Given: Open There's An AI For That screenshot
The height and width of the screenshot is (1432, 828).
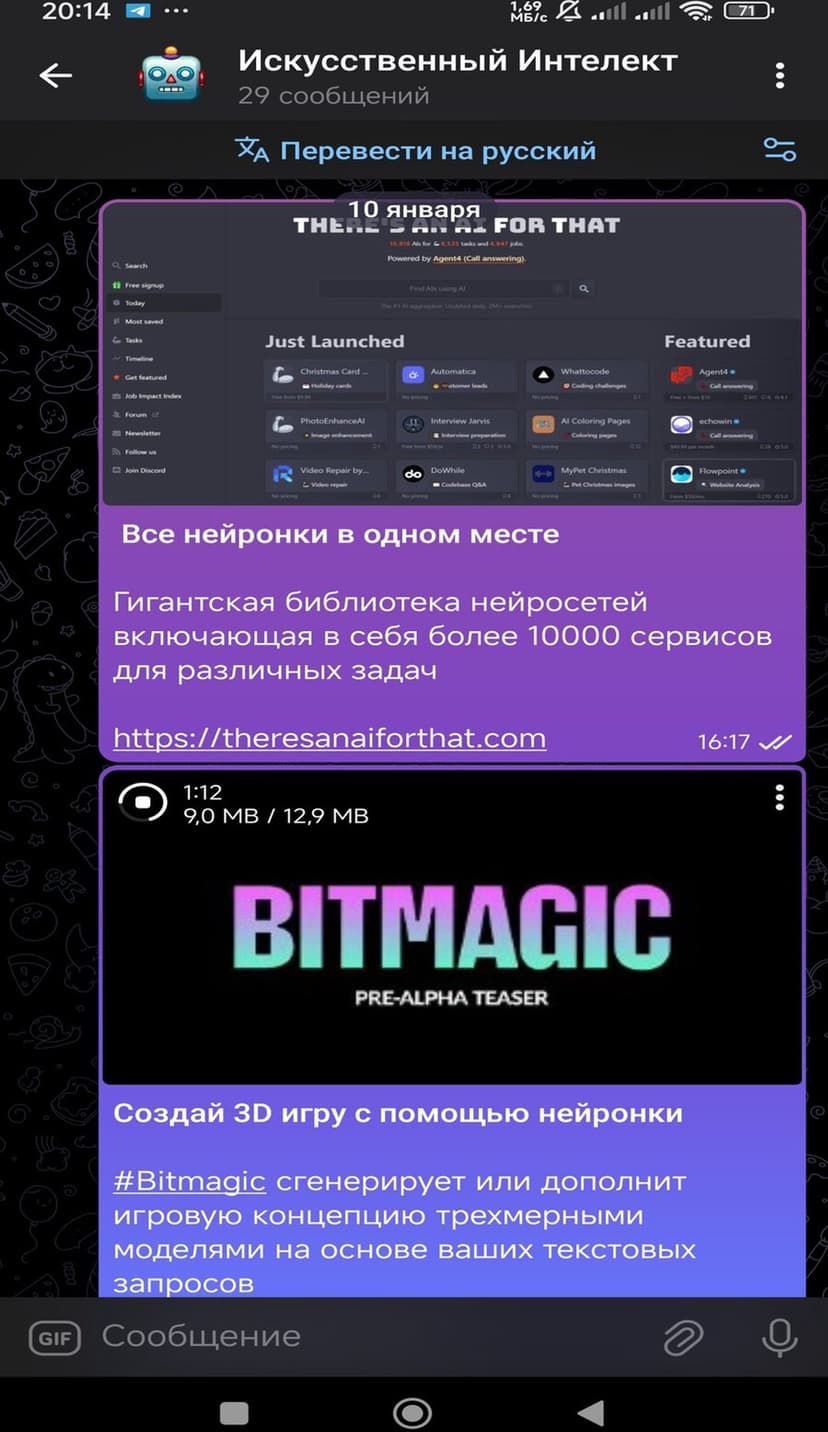Looking at the screenshot, I should (452, 355).
